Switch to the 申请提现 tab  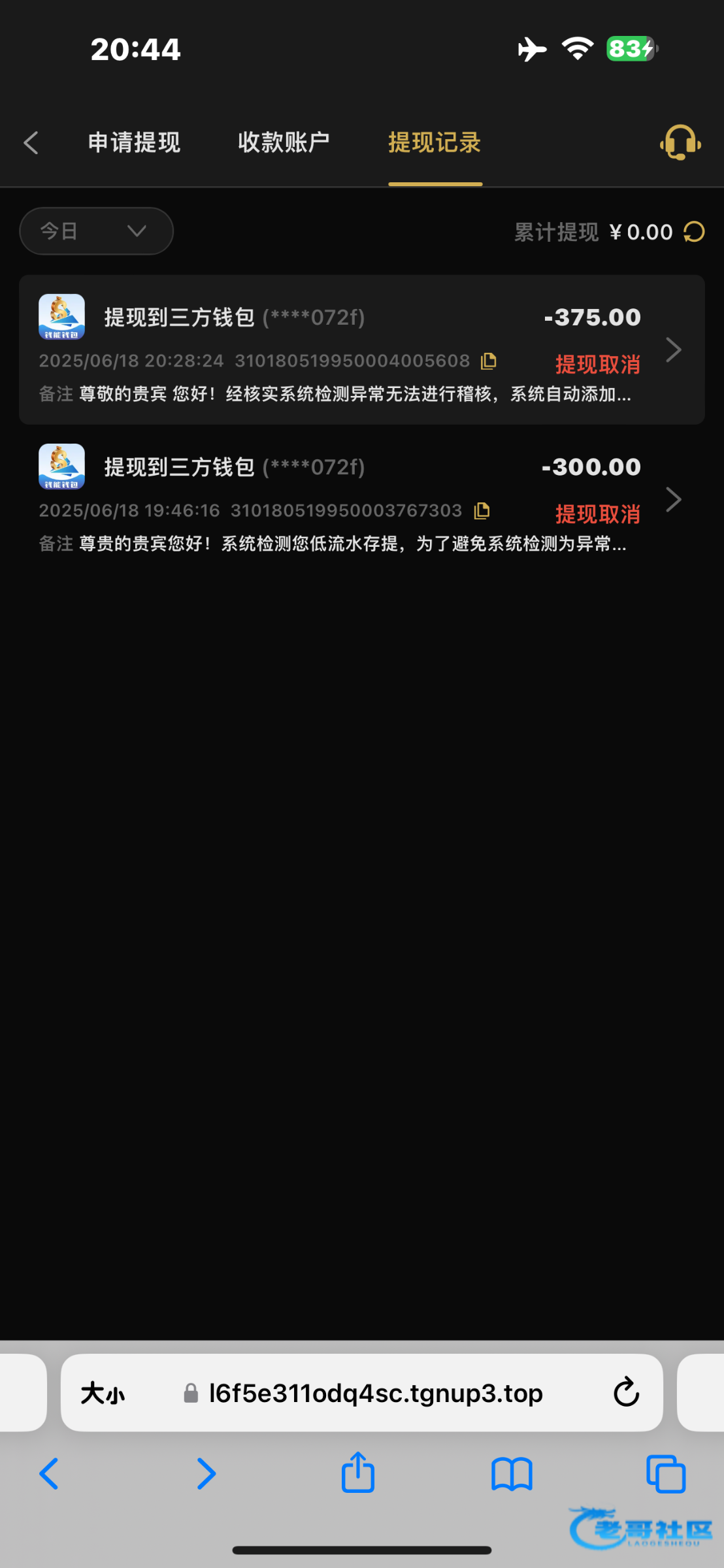click(134, 142)
